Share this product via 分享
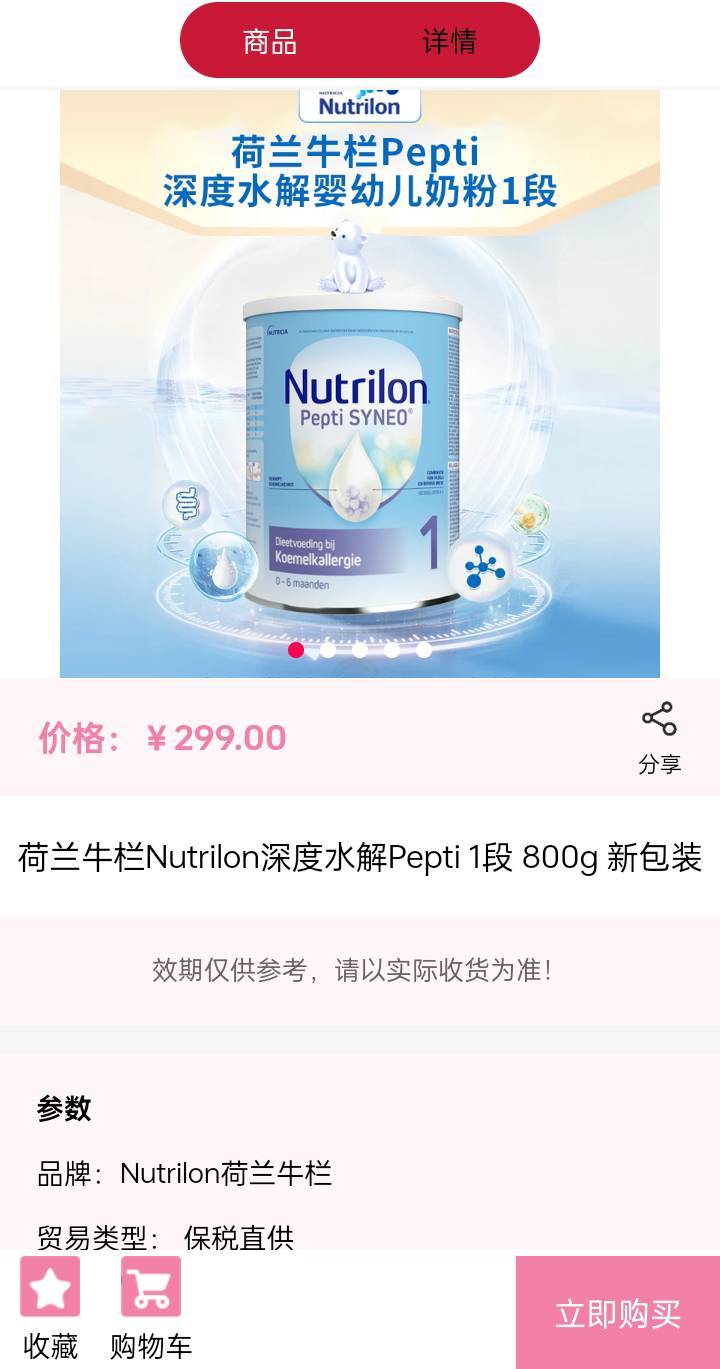The width and height of the screenshot is (720, 1369). [659, 738]
